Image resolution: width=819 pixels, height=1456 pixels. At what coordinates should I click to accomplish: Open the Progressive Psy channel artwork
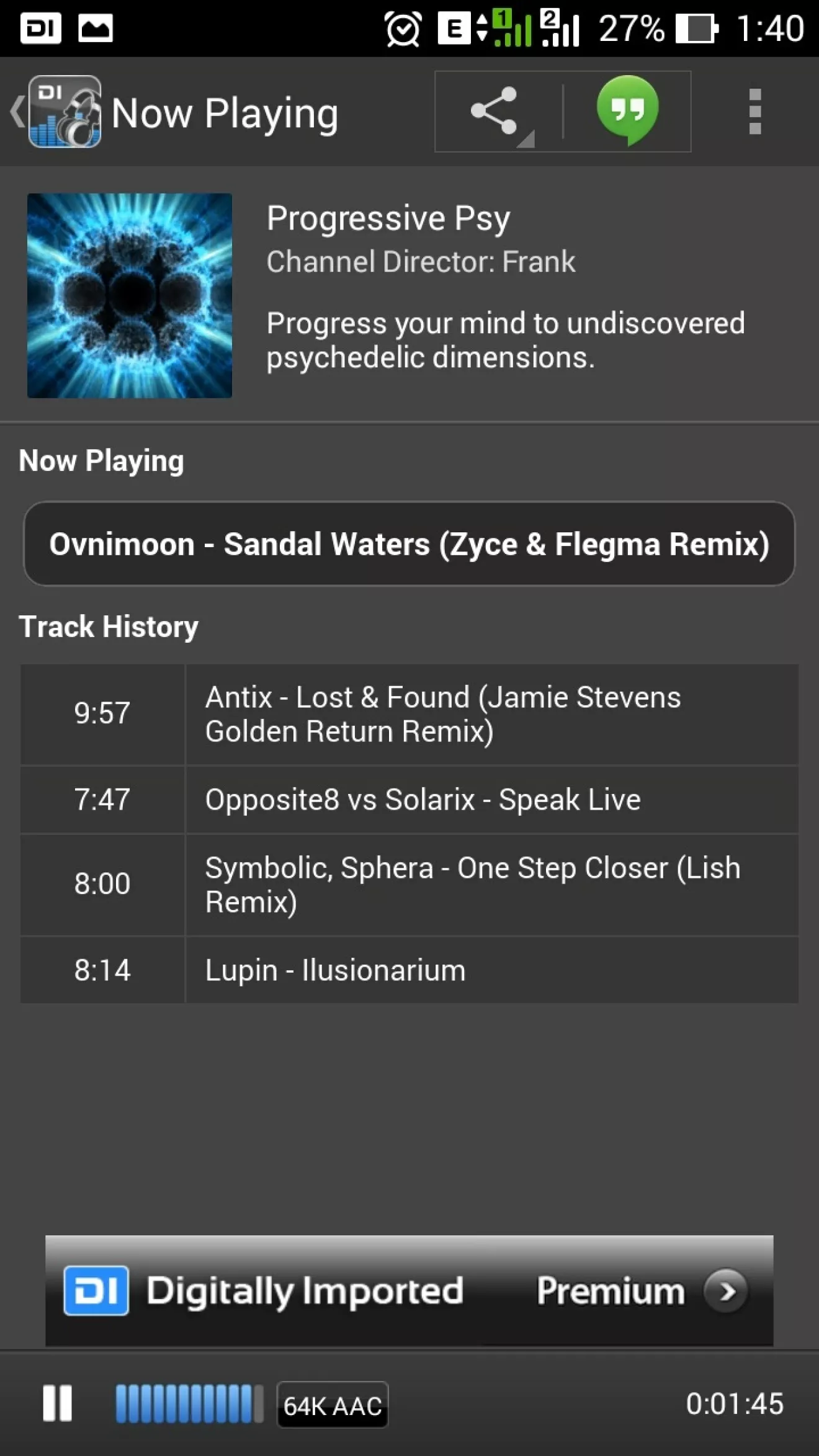(x=130, y=295)
